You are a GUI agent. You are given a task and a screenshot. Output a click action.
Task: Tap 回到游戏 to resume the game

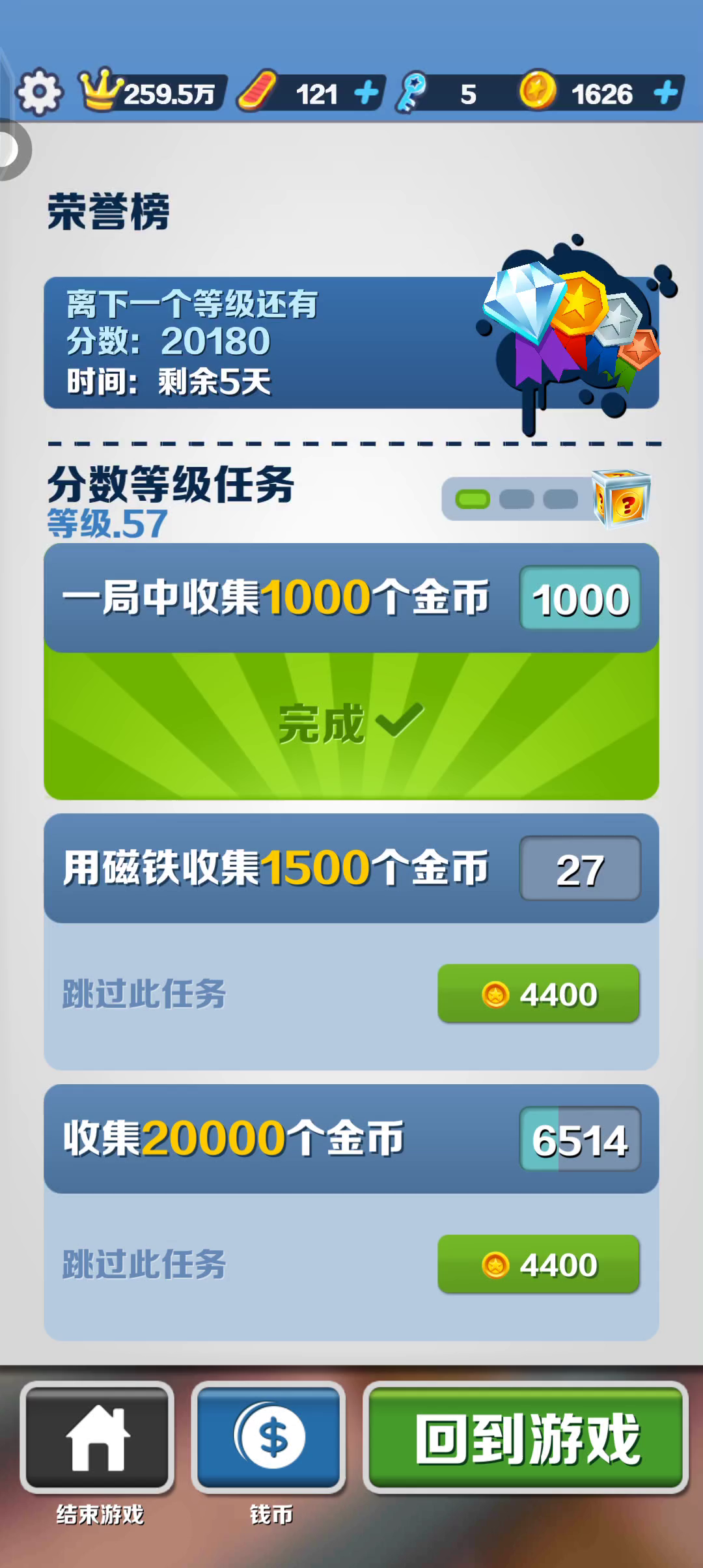(526, 1438)
